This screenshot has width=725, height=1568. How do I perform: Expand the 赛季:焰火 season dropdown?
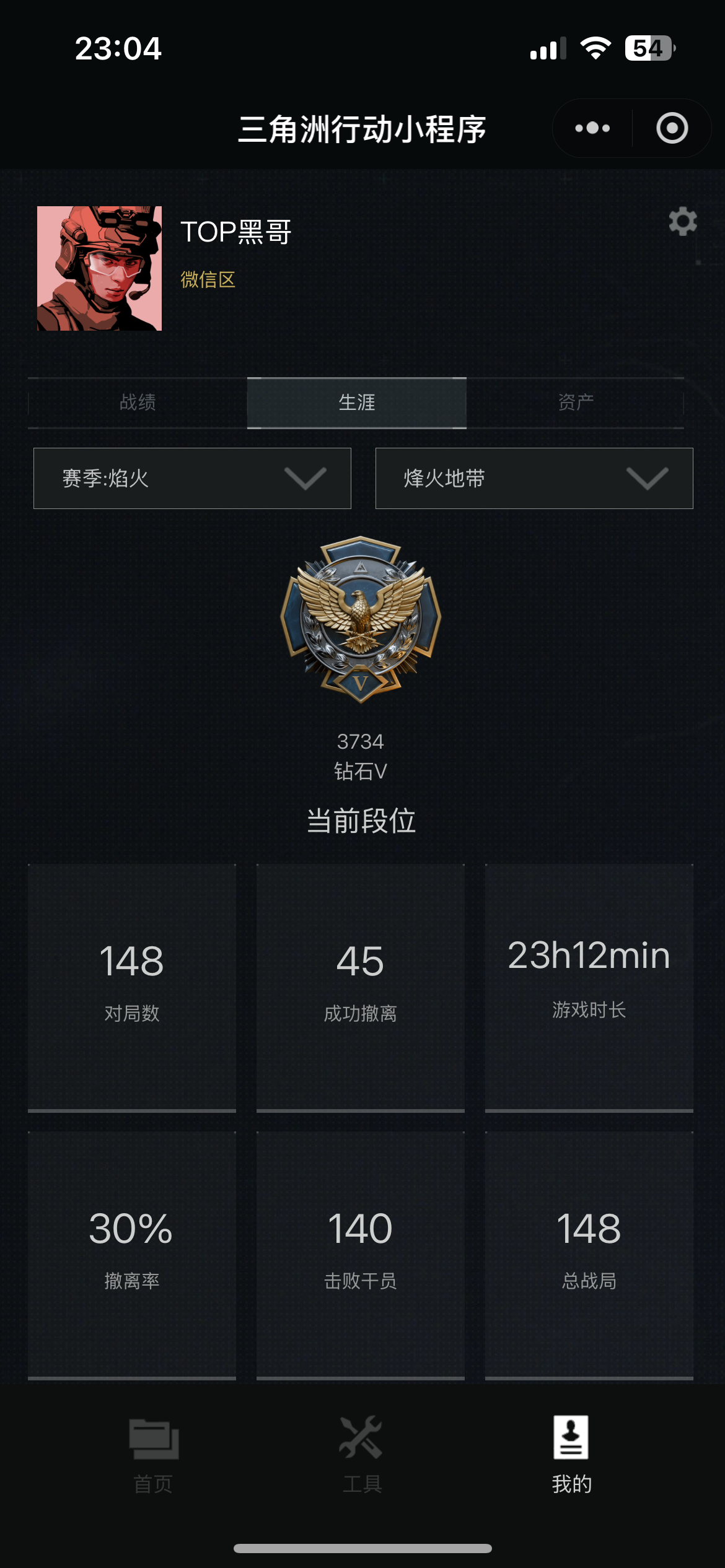point(192,478)
